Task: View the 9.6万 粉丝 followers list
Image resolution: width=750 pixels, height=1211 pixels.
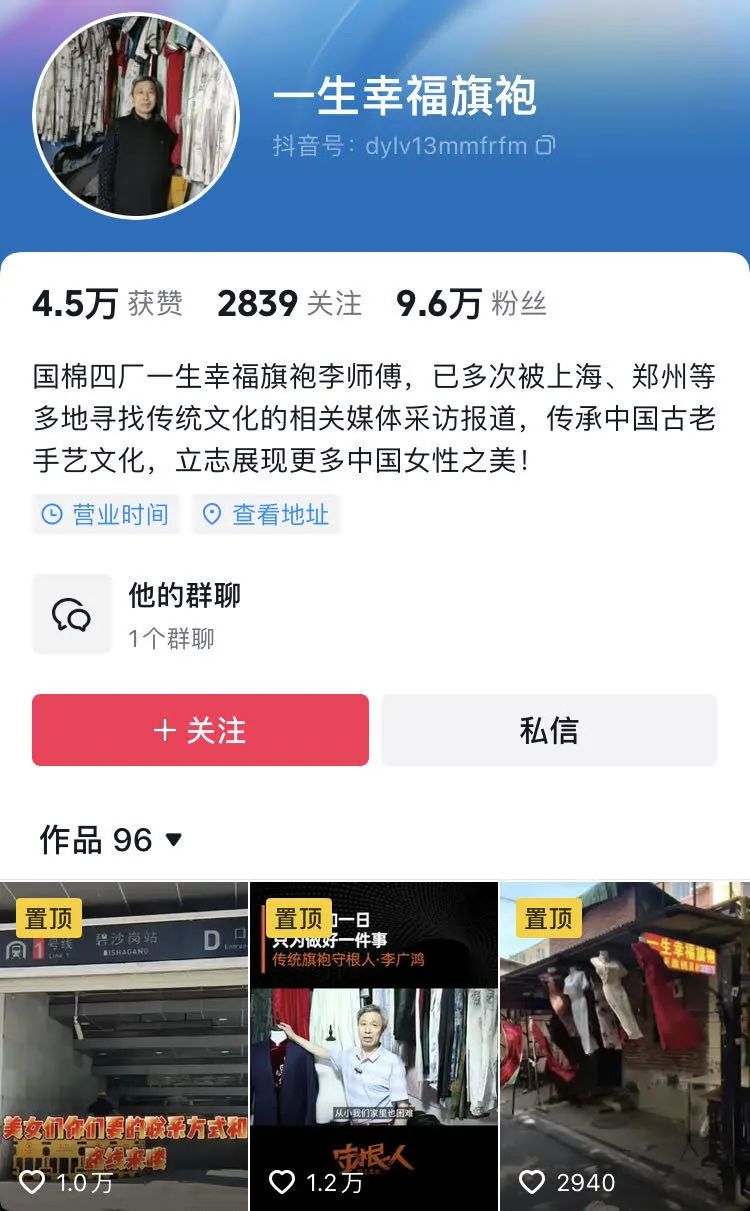Action: (x=471, y=303)
